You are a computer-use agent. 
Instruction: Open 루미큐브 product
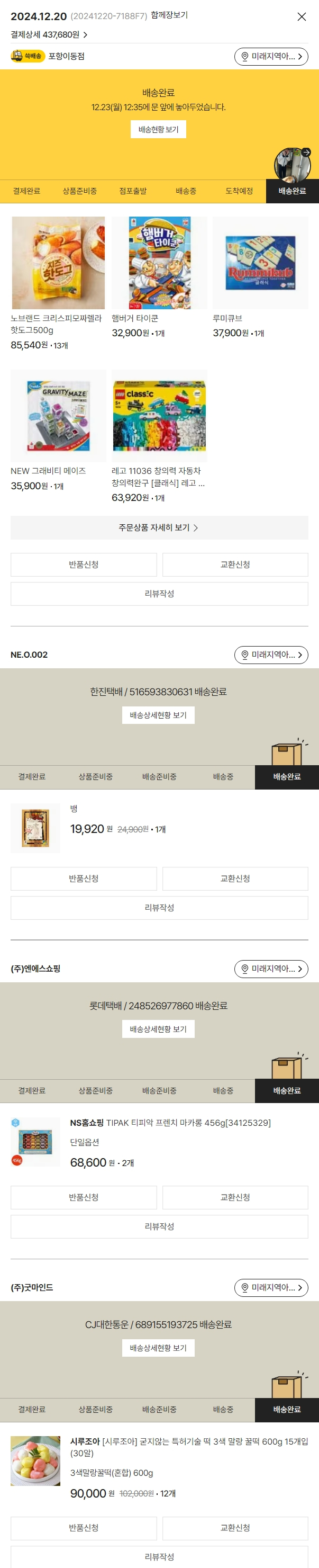tap(260, 263)
